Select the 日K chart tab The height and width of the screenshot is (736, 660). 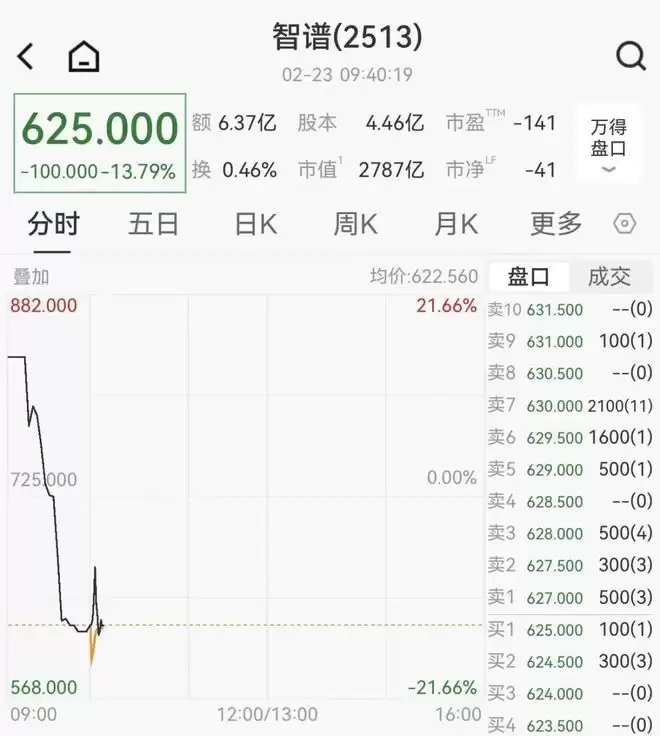click(x=256, y=223)
